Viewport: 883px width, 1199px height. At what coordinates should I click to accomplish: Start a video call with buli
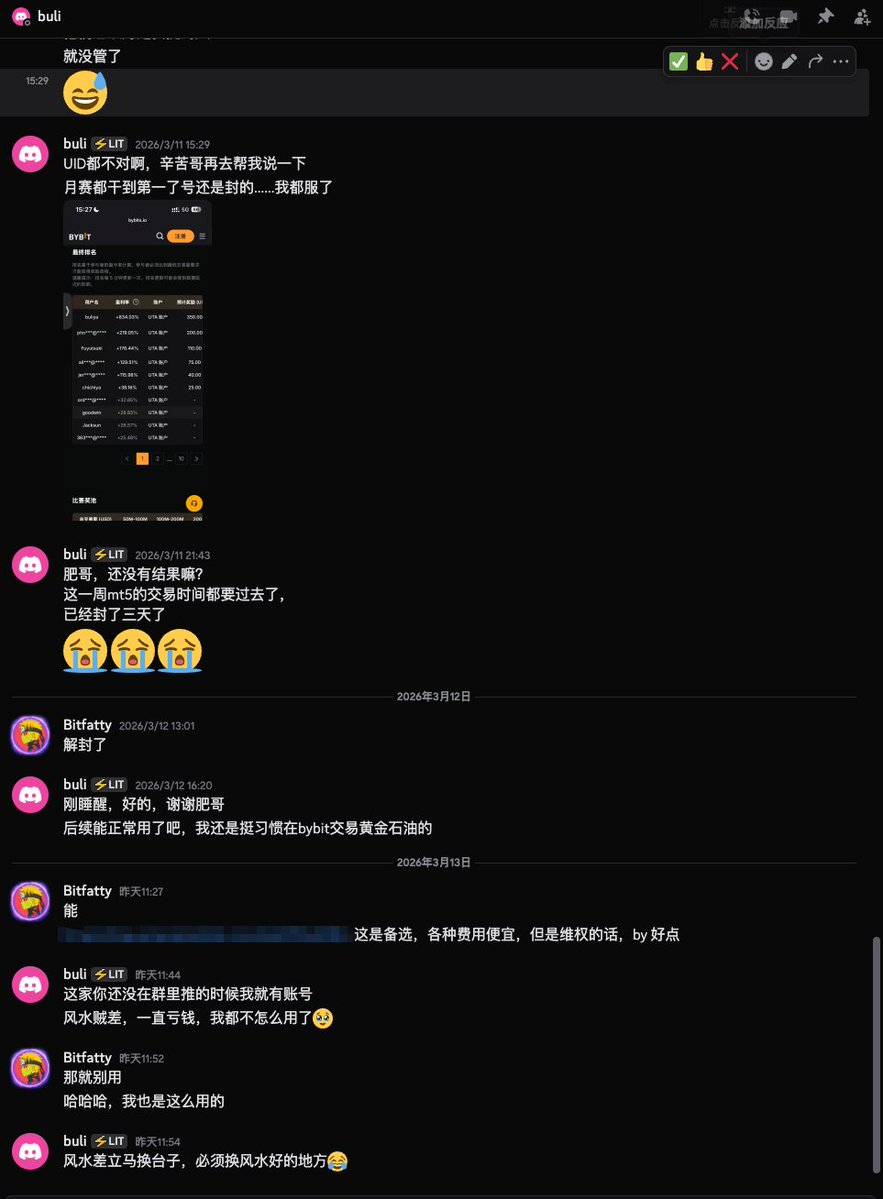788,17
